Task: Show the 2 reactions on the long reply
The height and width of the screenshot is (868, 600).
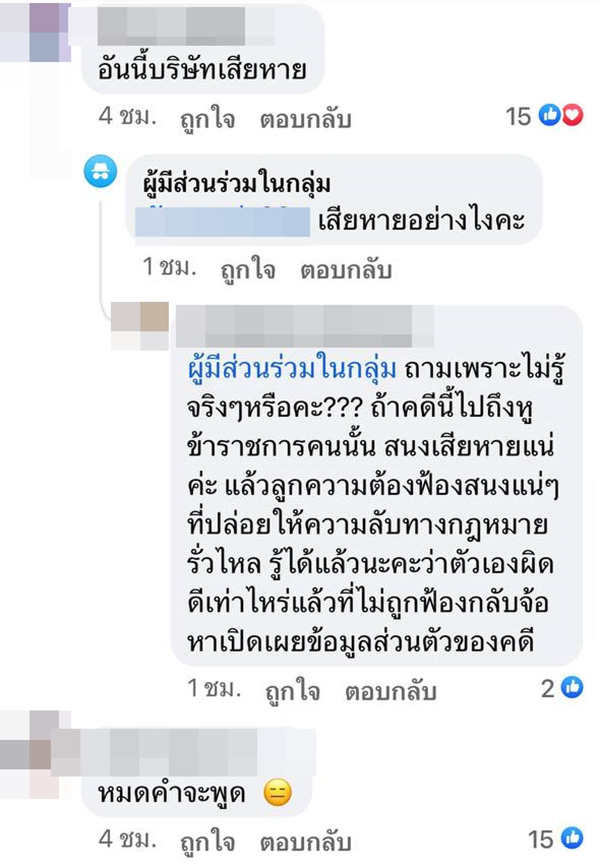Action: coord(563,688)
